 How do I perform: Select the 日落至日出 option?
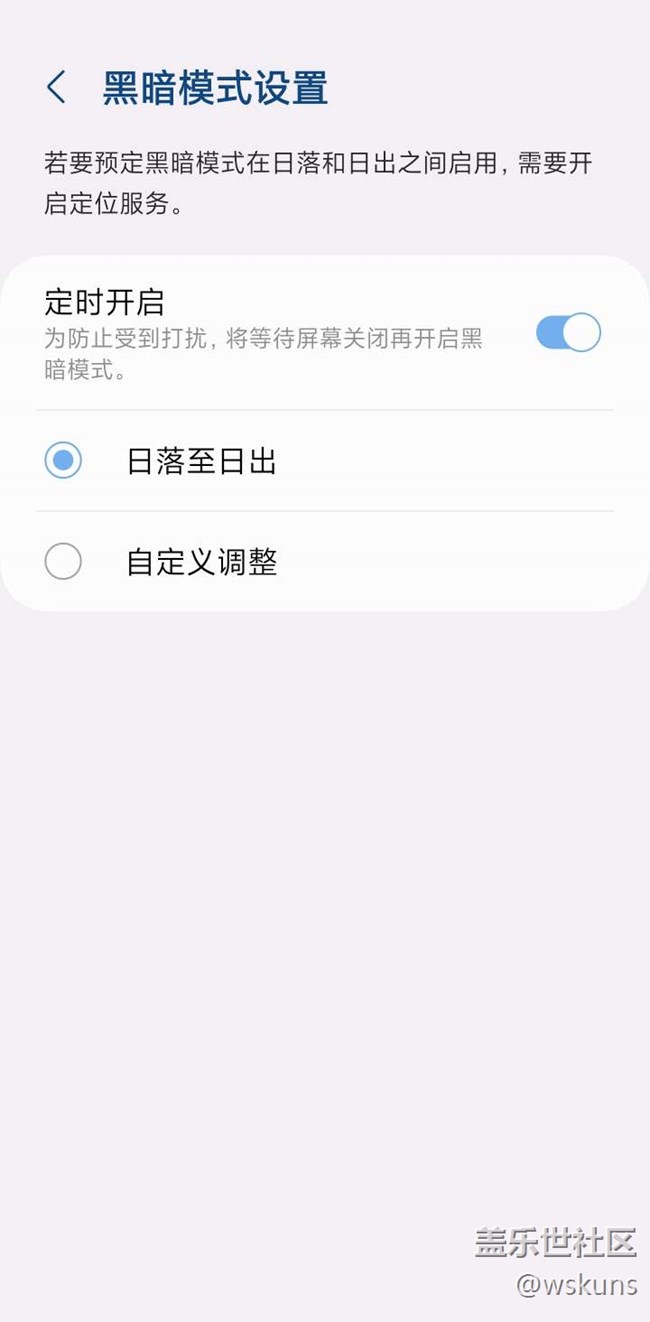[x=63, y=461]
